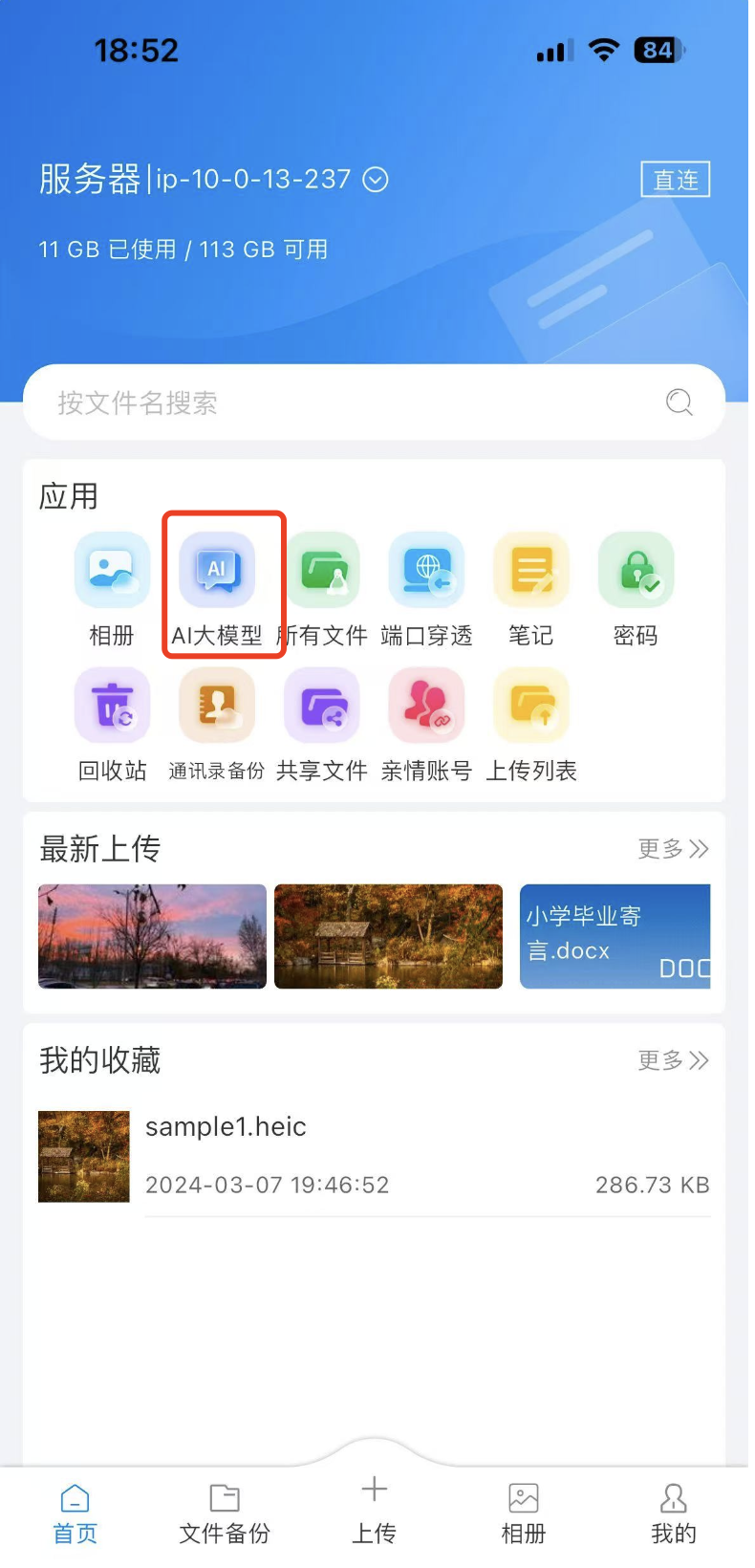Open the sample1.heic favorite file

[x=373, y=1156]
